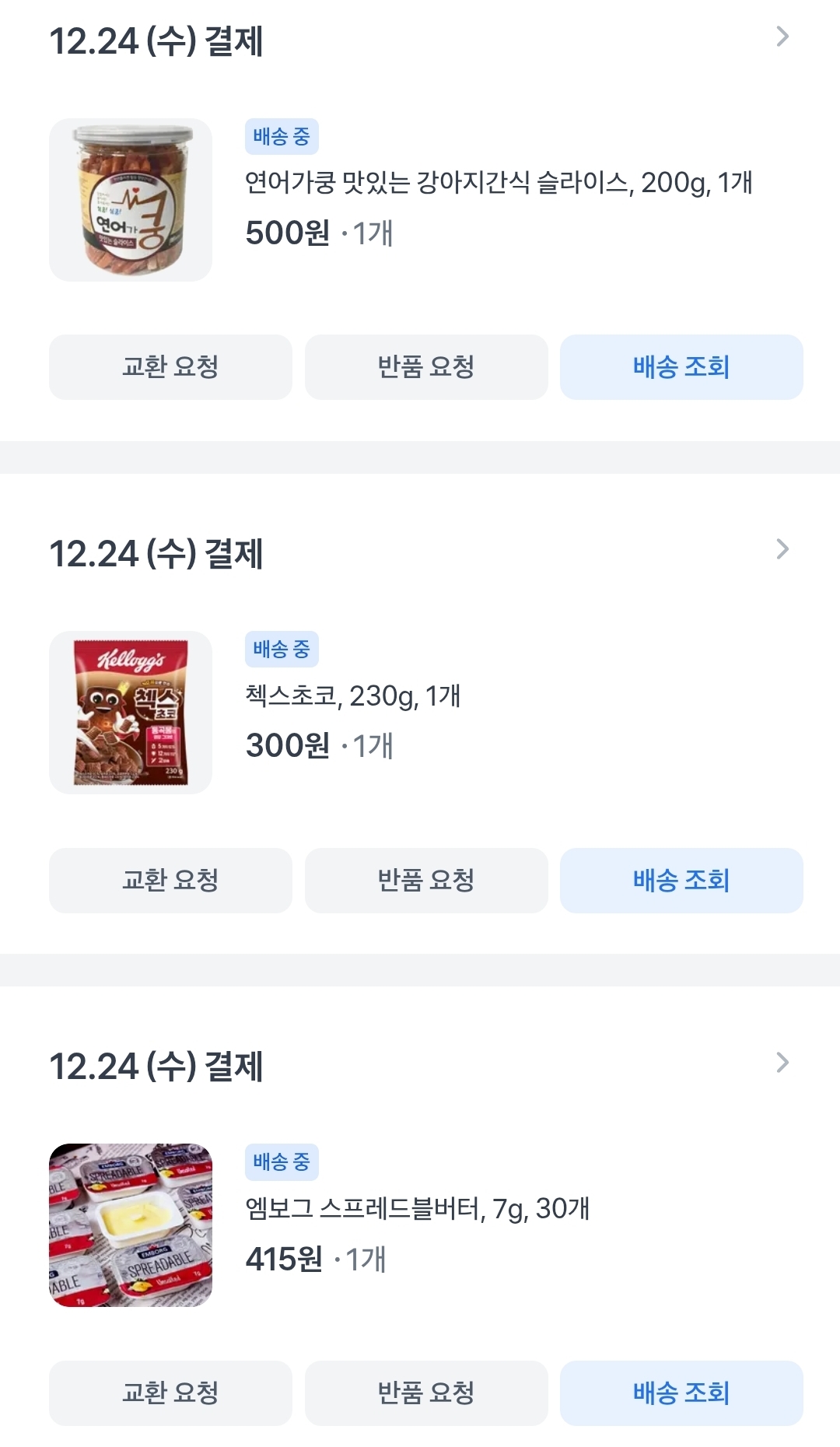
Task: Request a return (반품 요청) for 연어가쿵 강아지간식
Action: pos(426,367)
